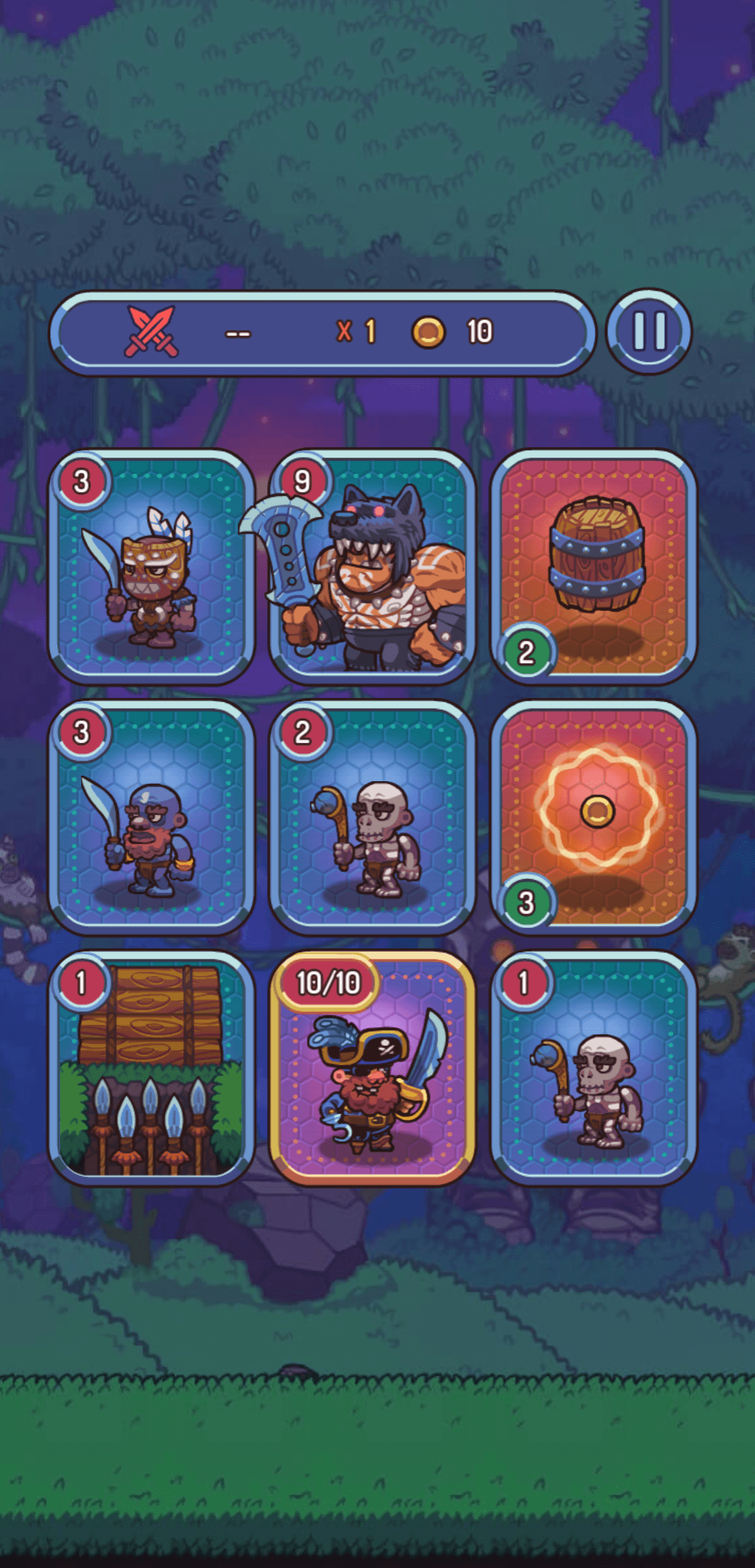Collect the glowing coin card marked 3
The width and height of the screenshot is (755, 1568).
pyautogui.click(x=594, y=818)
